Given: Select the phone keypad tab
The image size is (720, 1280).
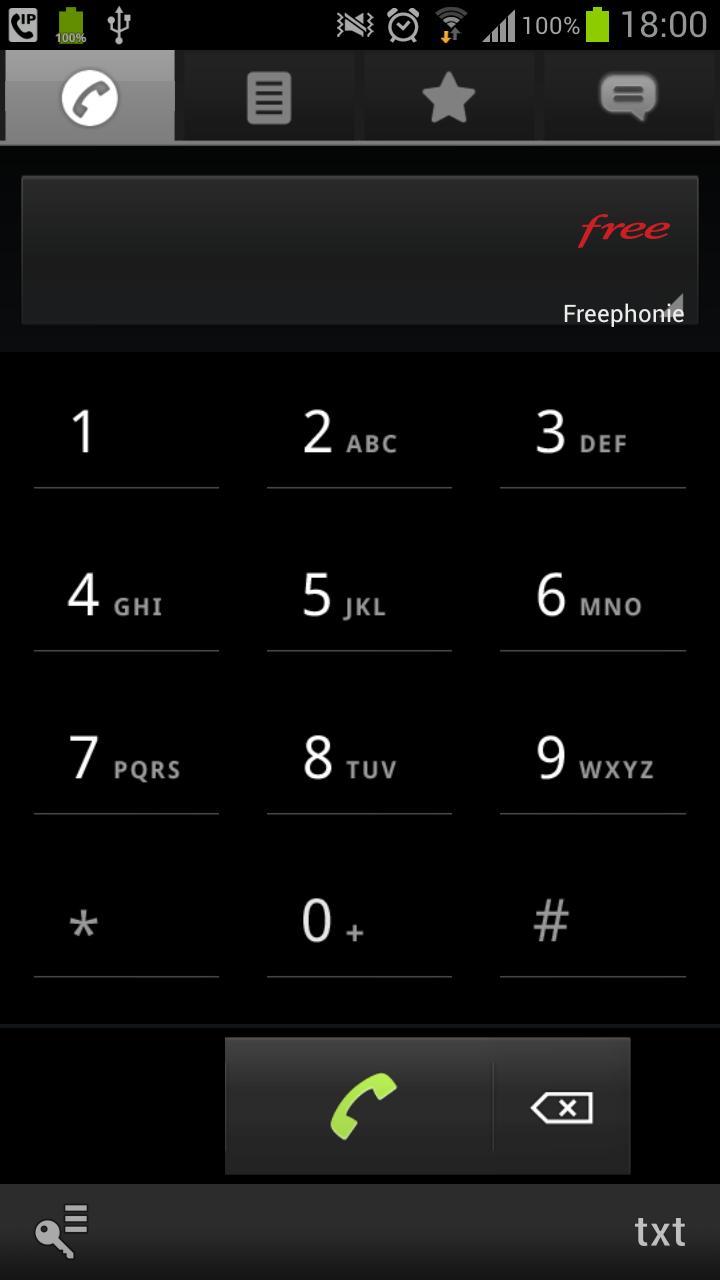Looking at the screenshot, I should pyautogui.click(x=89, y=97).
